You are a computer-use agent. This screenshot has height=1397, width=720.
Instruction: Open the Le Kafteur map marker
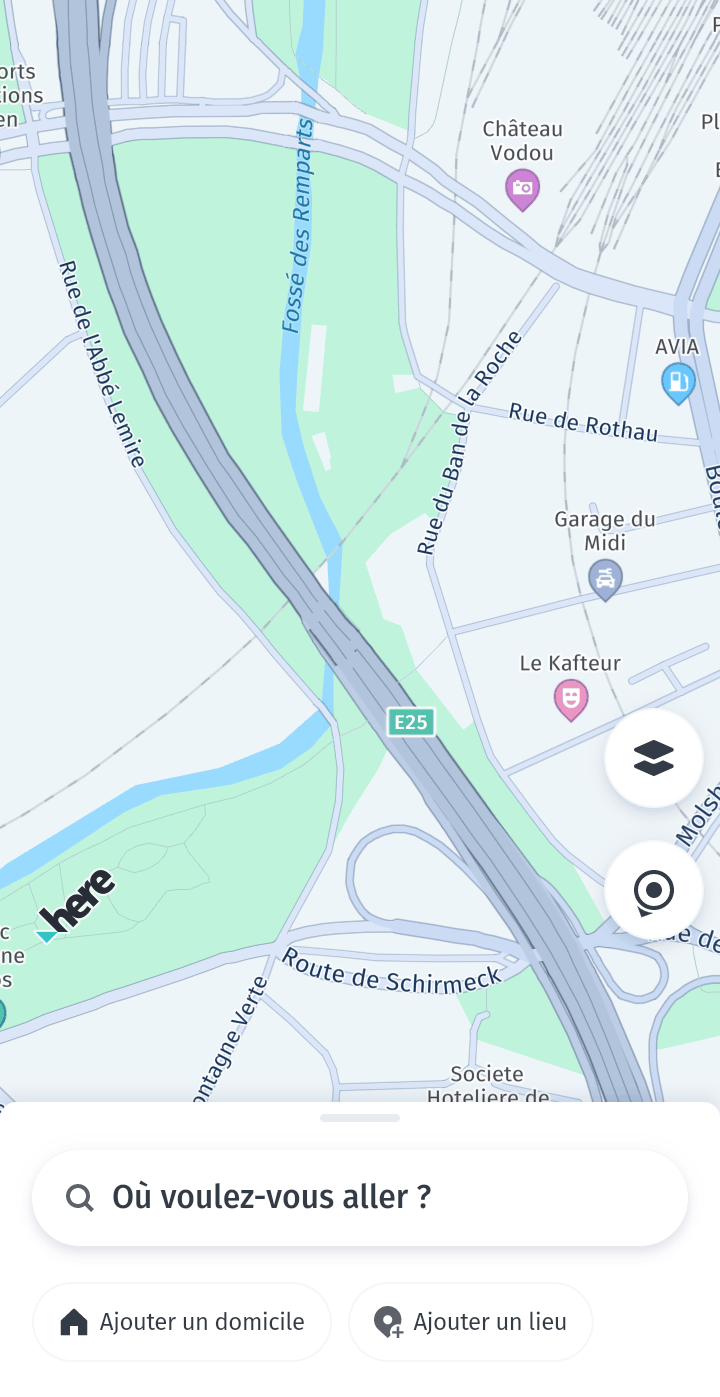571,698
